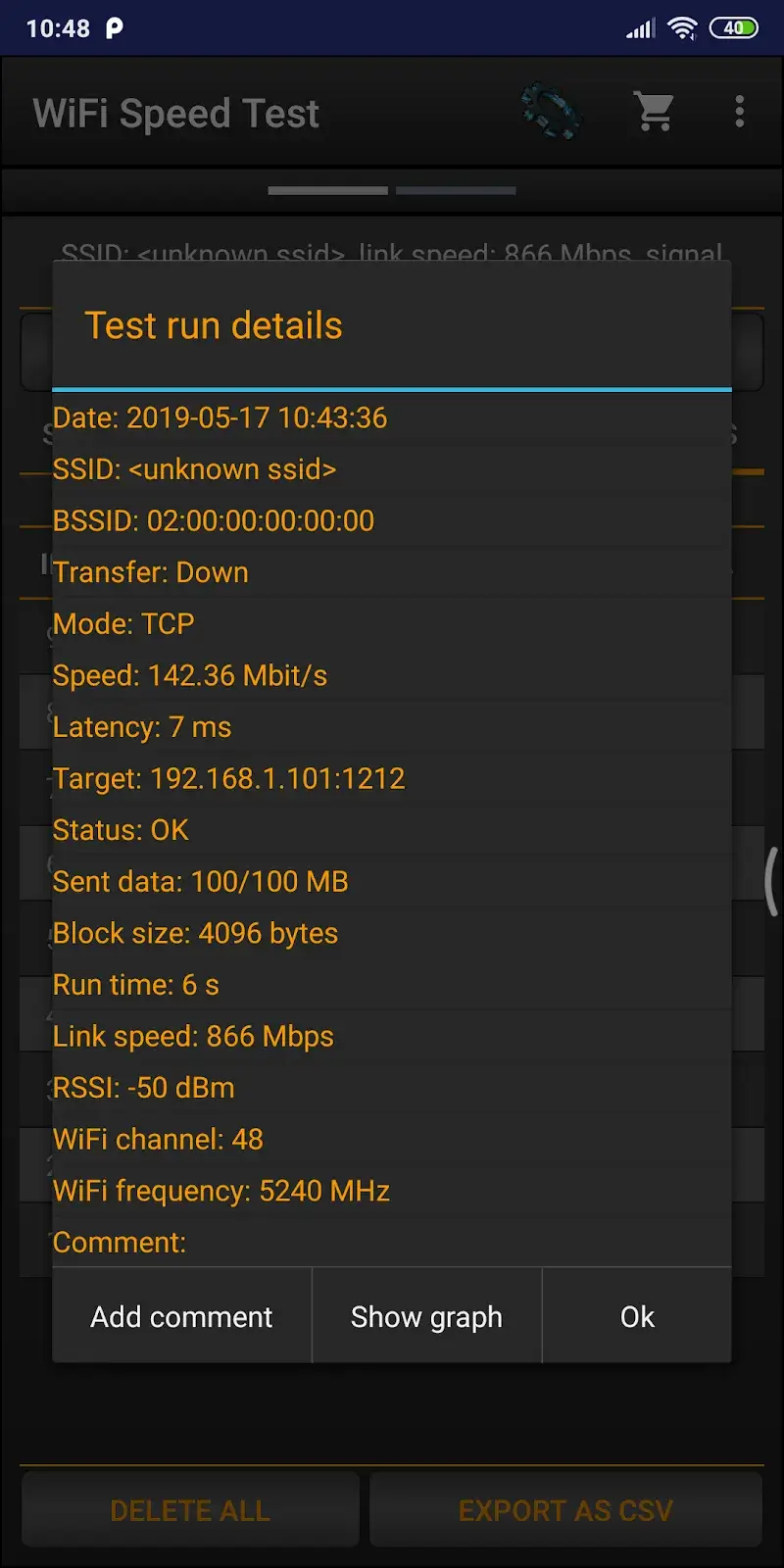784x1568 pixels.
Task: Select the Target address line
Action: 229,778
